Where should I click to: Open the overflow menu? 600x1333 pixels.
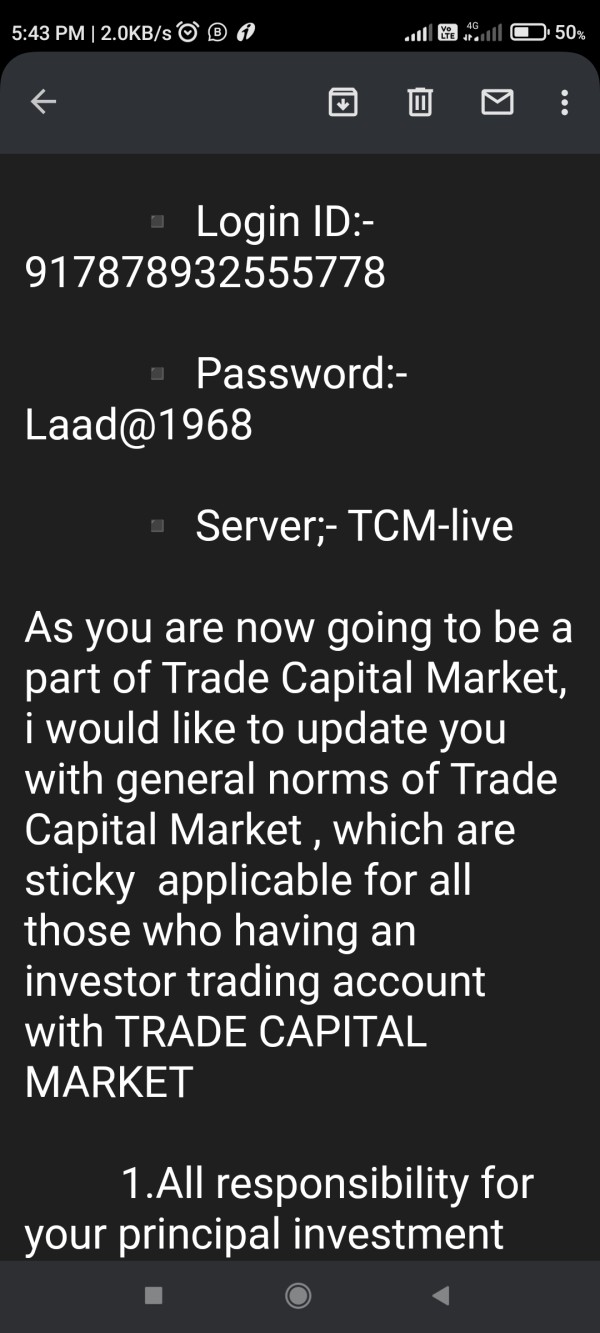(x=565, y=101)
